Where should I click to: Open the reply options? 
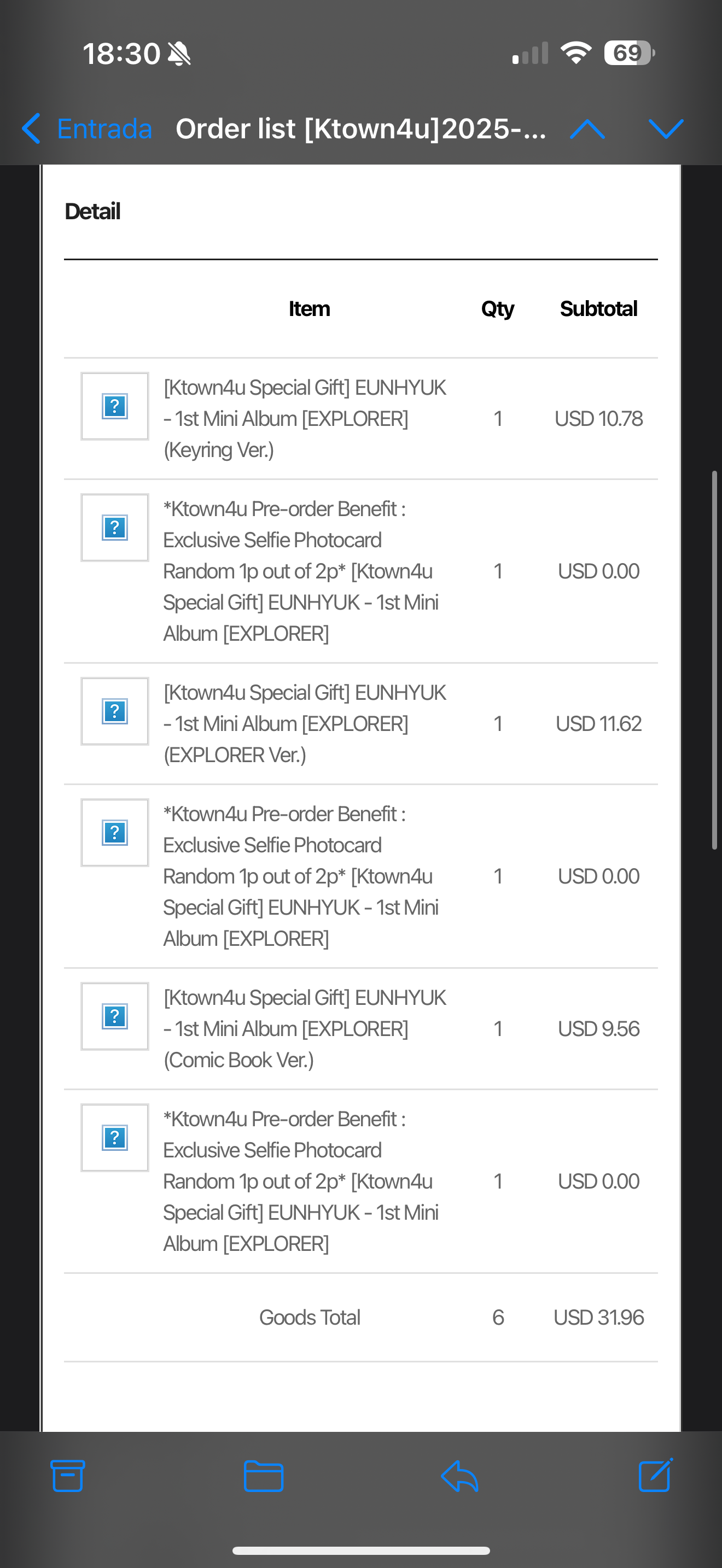point(459,1476)
